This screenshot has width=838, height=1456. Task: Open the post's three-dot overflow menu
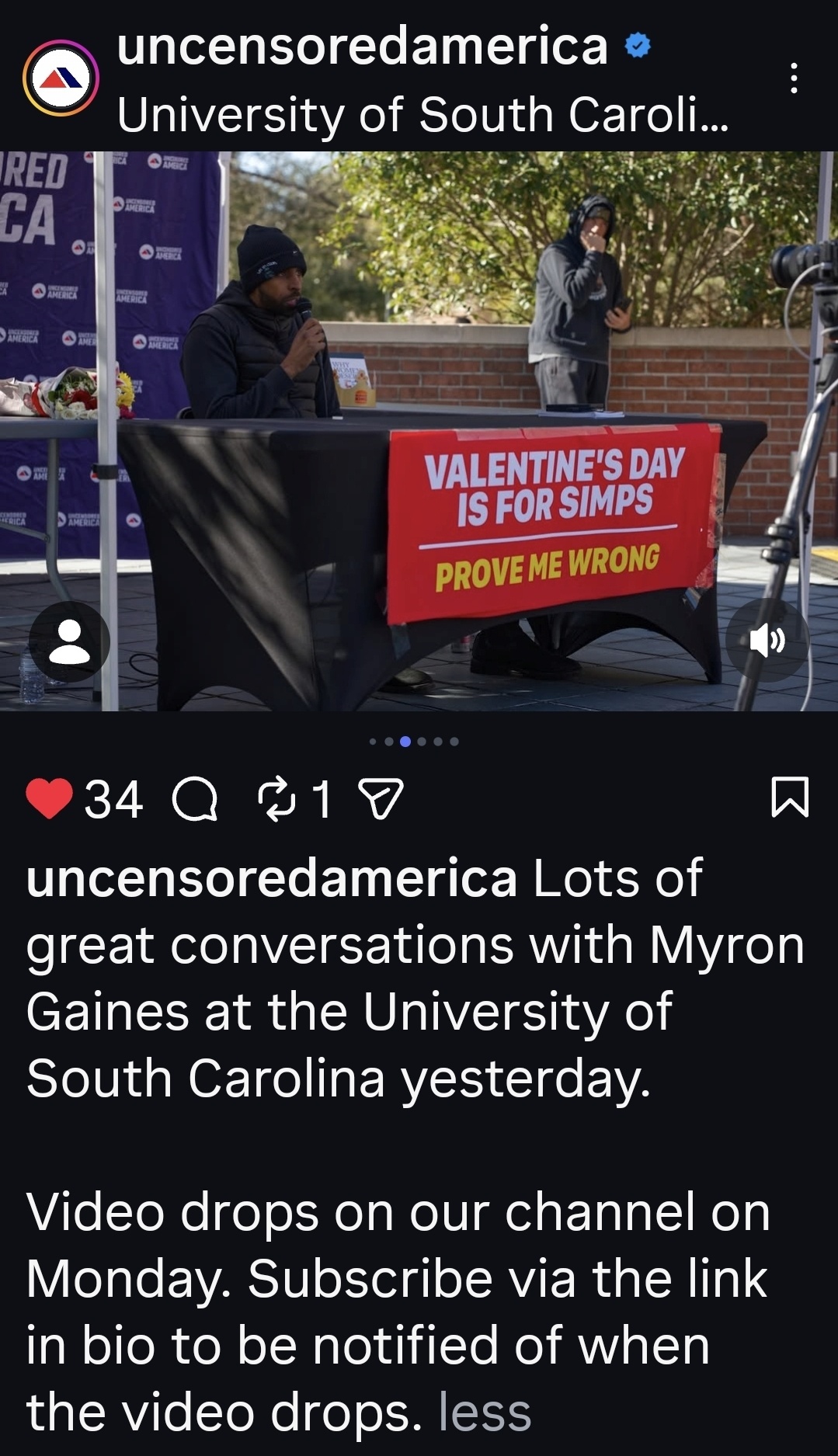793,78
